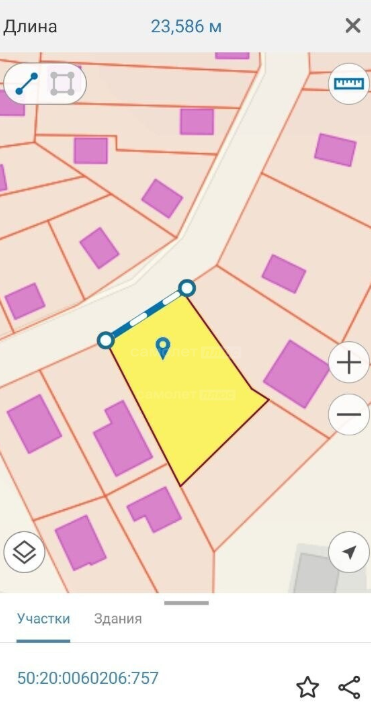Share the selected parcel
Screen dimensions: 371x706
click(349, 687)
